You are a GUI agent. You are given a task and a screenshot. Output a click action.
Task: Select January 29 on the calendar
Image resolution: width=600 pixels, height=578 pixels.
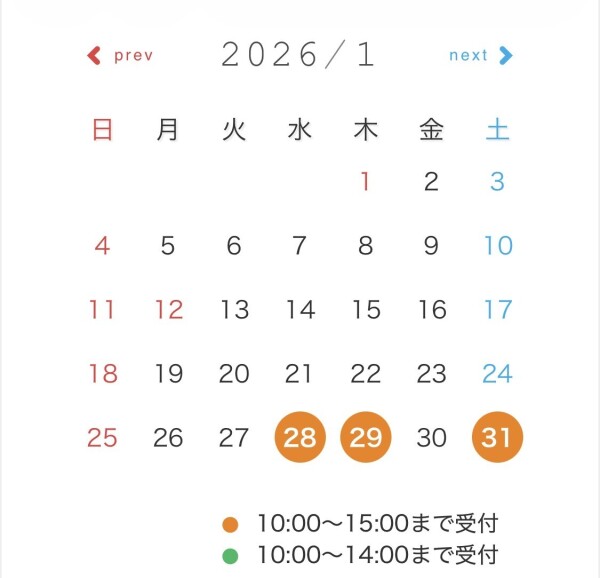pos(366,437)
